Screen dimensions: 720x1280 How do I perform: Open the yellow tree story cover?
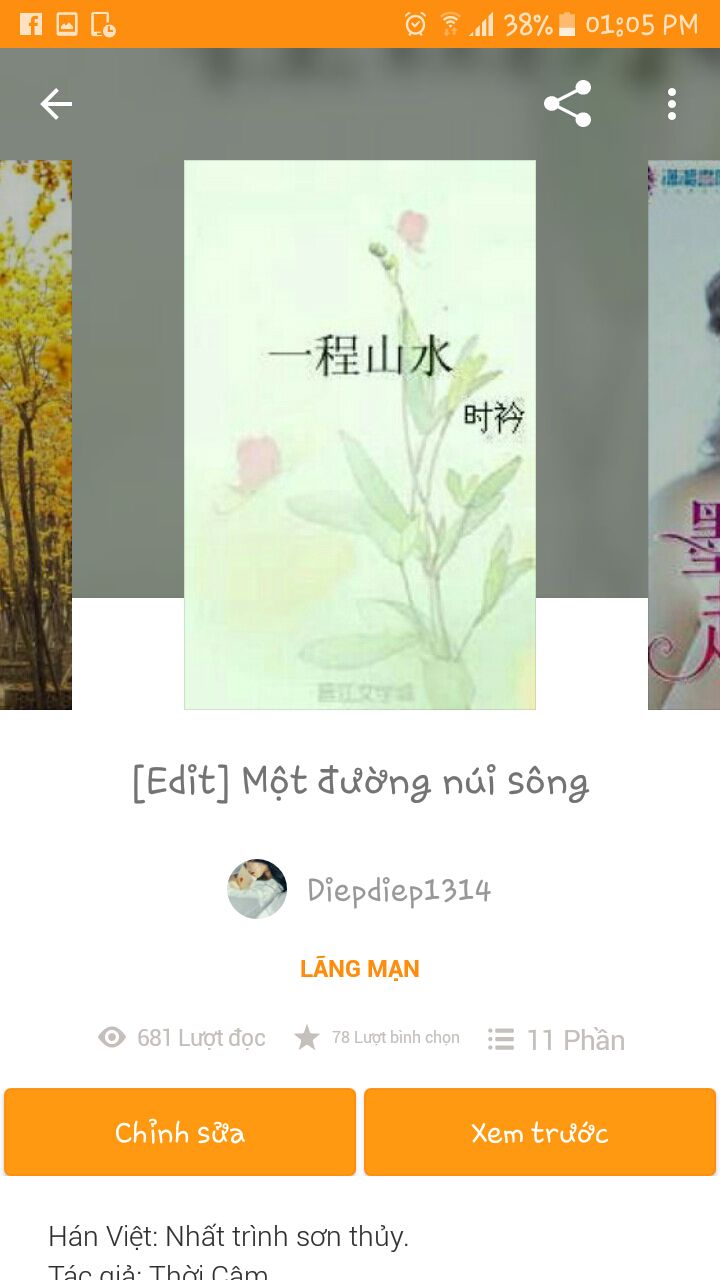(35, 435)
